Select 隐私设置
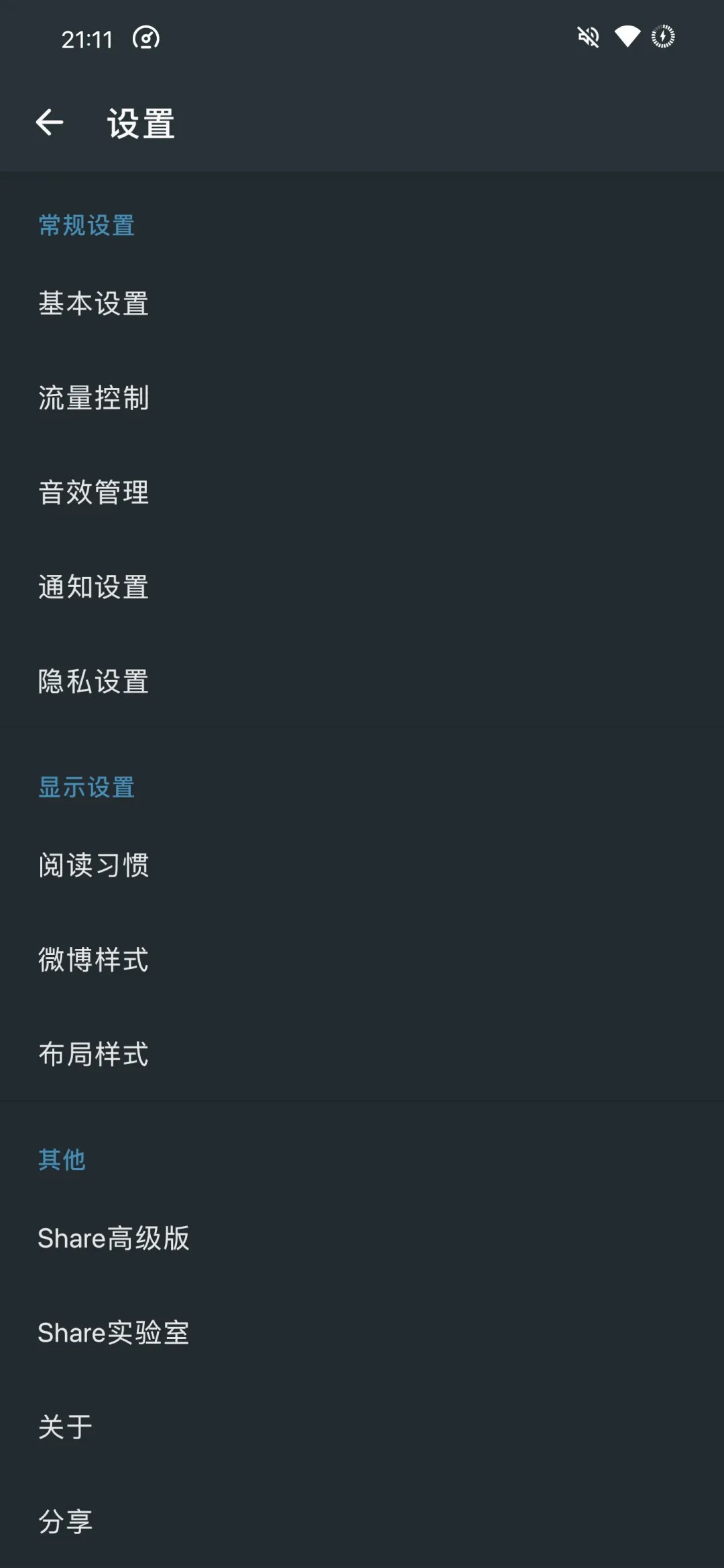The width and height of the screenshot is (724, 1568). [x=94, y=681]
